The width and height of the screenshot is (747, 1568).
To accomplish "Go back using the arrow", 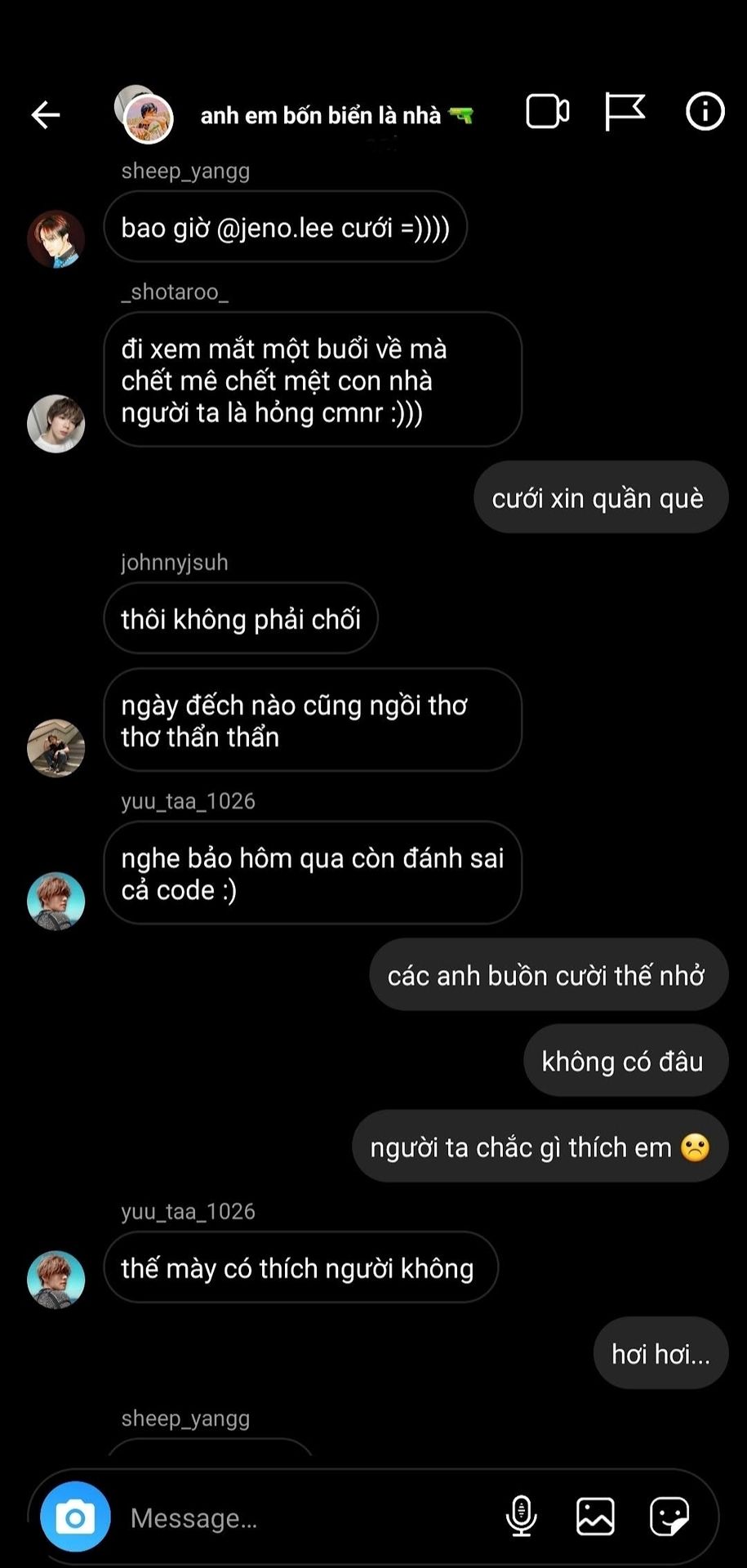I will tap(46, 114).
